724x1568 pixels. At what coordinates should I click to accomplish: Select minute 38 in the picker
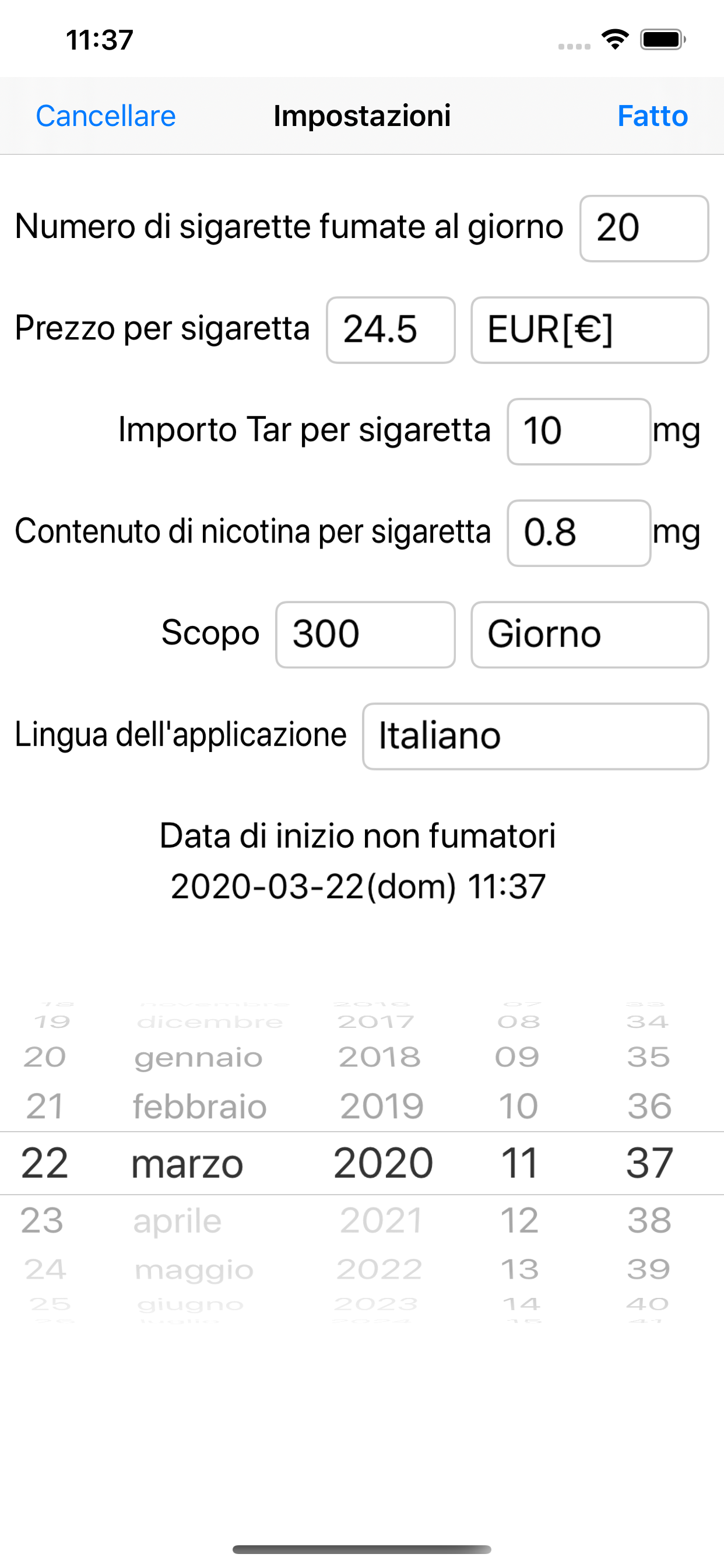coord(649,1220)
